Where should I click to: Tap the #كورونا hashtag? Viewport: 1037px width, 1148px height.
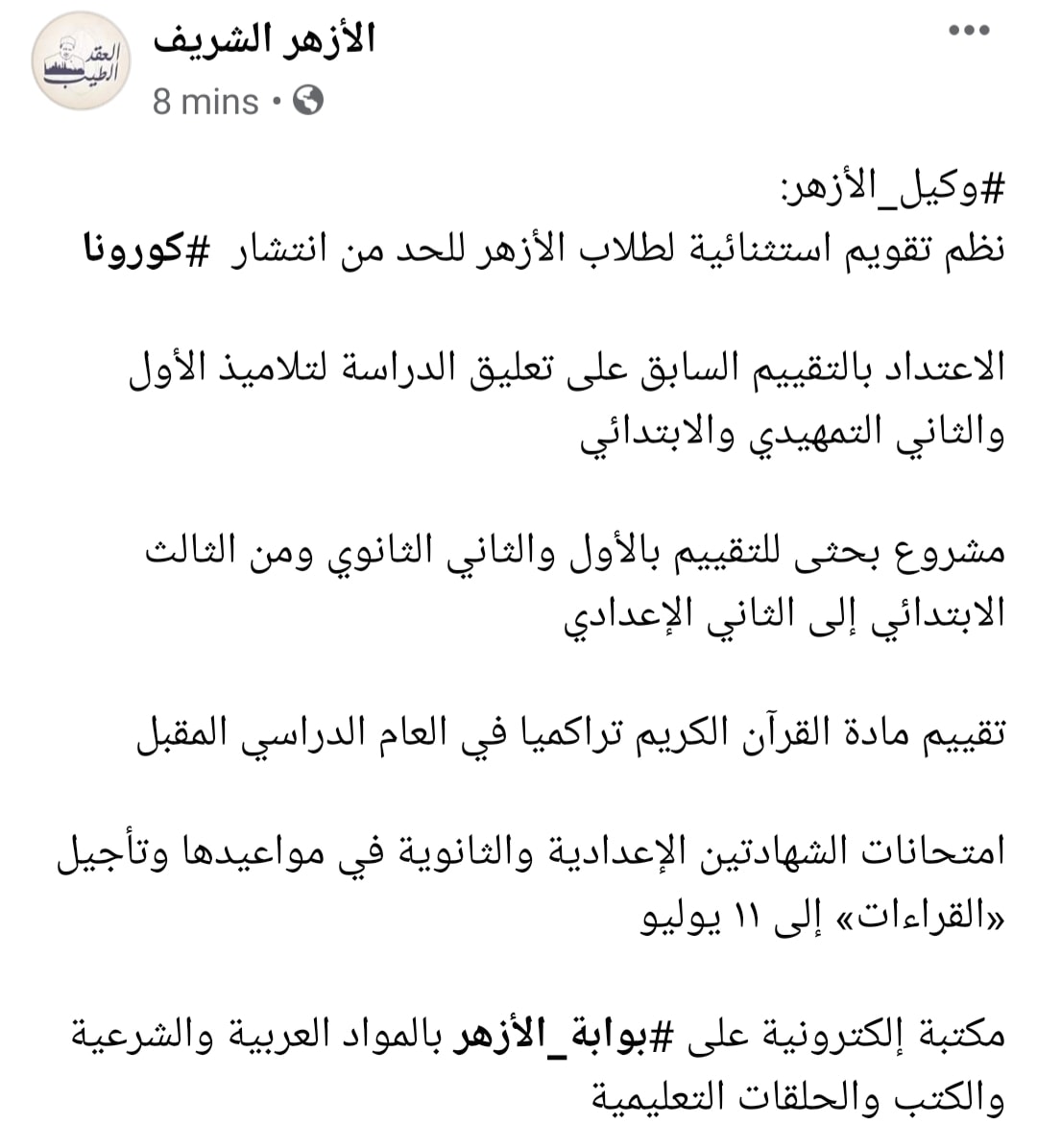point(146,249)
